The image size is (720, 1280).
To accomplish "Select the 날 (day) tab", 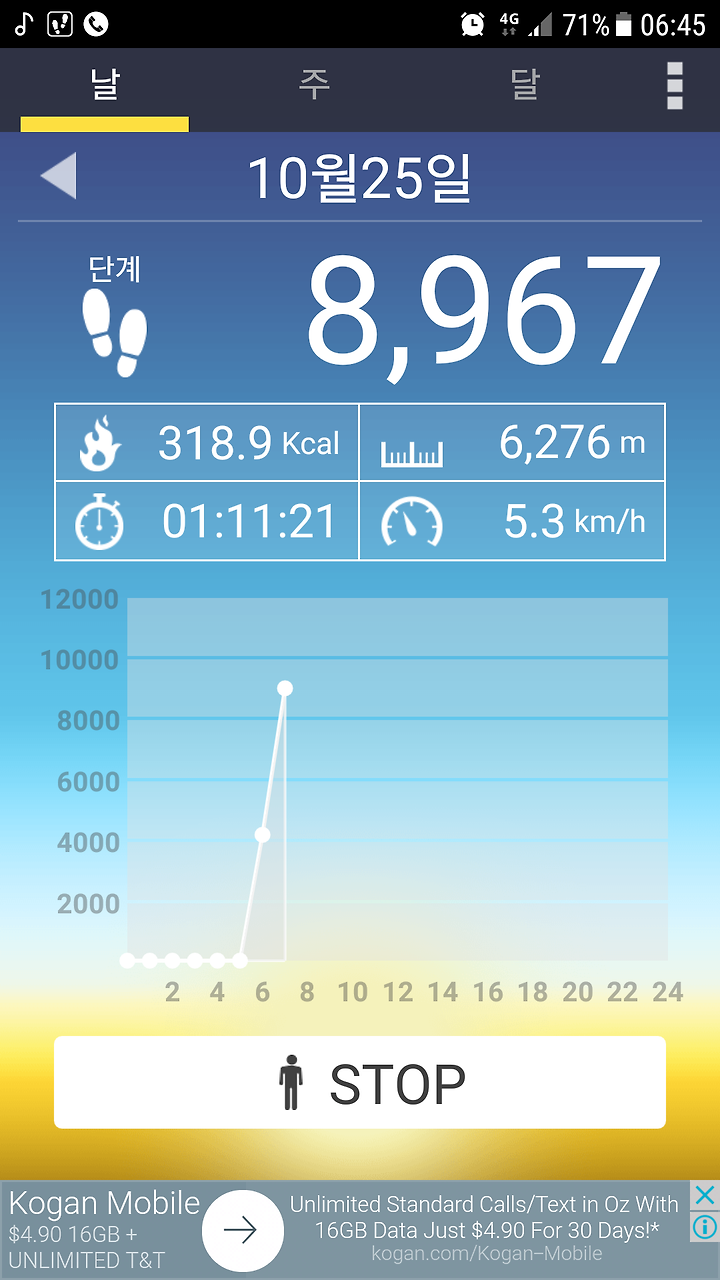I will coord(105,86).
